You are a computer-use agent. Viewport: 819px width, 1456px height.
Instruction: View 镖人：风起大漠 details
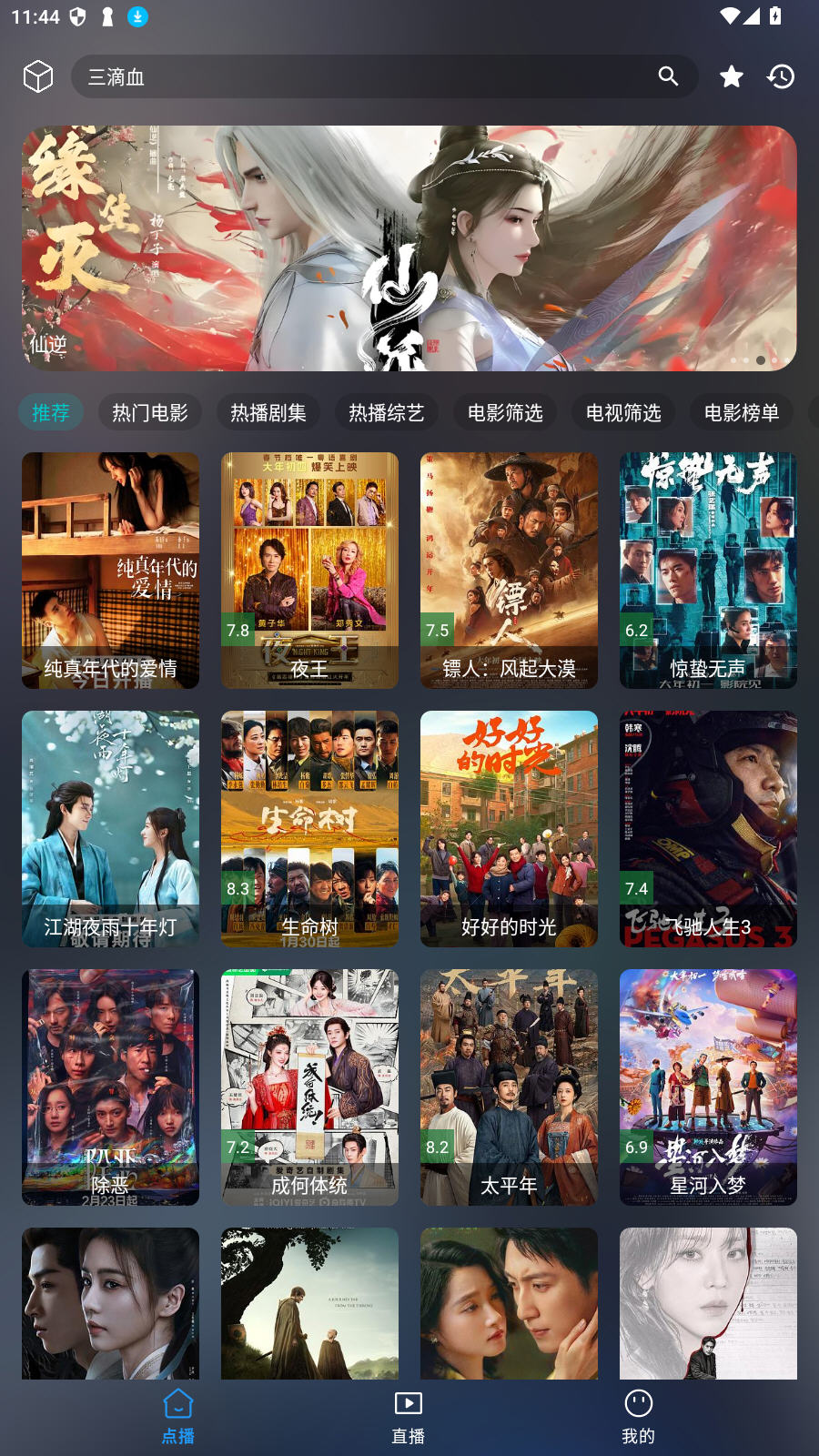(x=509, y=571)
